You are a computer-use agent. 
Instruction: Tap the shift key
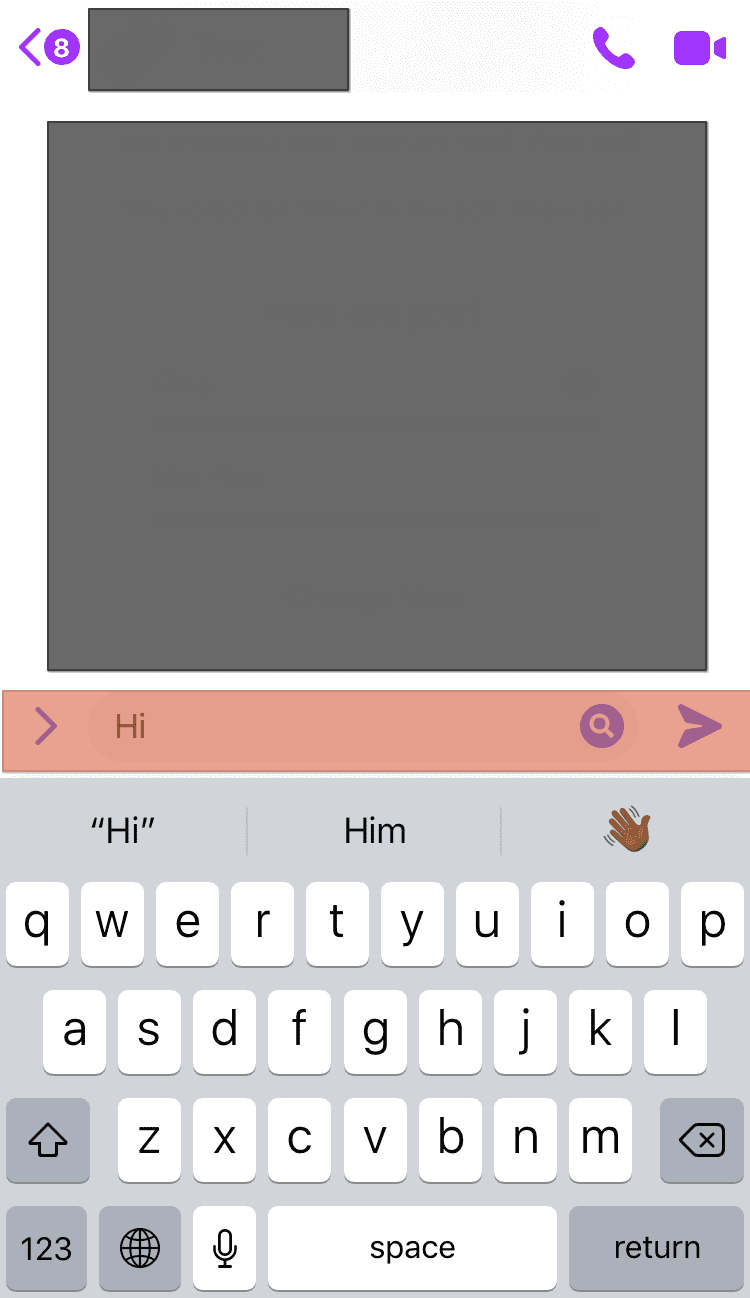coord(48,1139)
